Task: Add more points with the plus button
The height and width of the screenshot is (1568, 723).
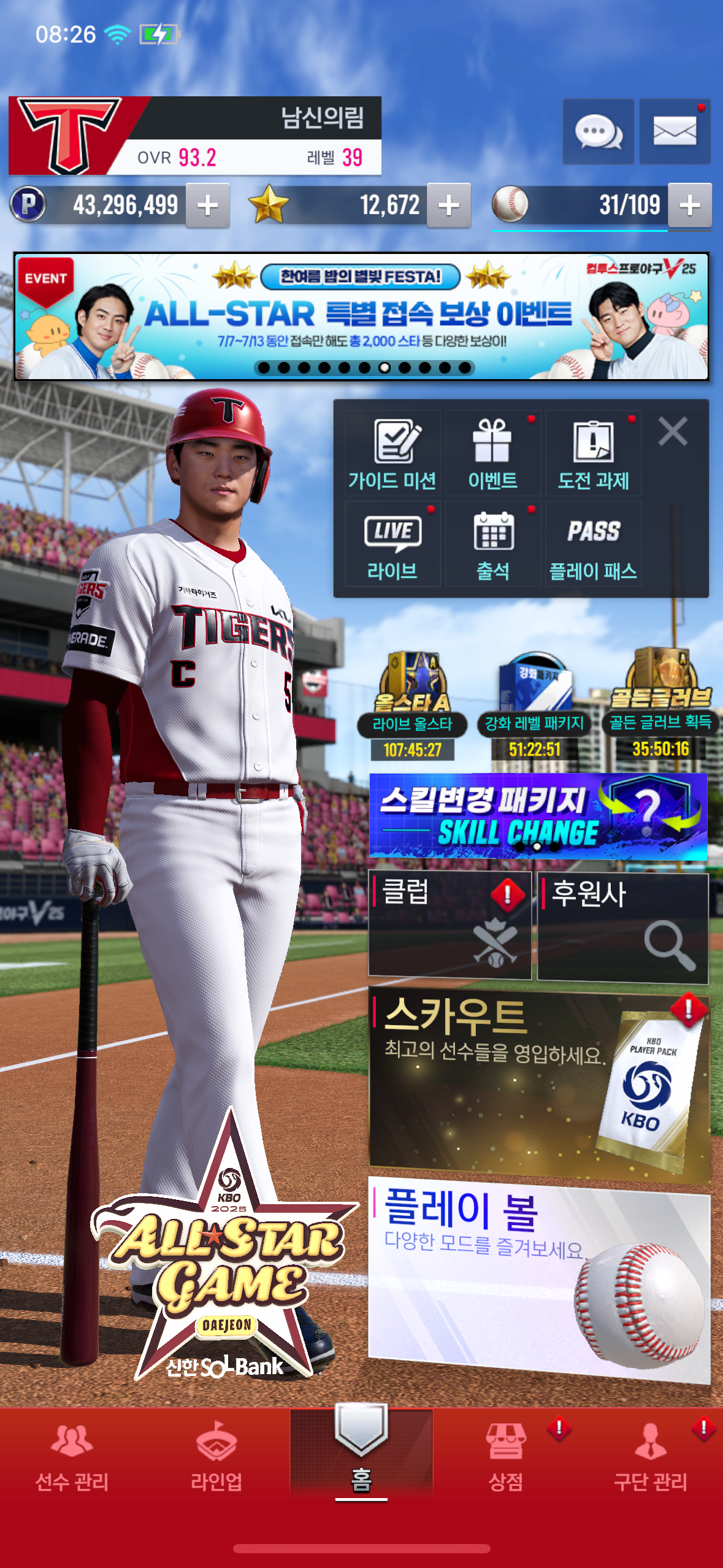Action: (208, 206)
